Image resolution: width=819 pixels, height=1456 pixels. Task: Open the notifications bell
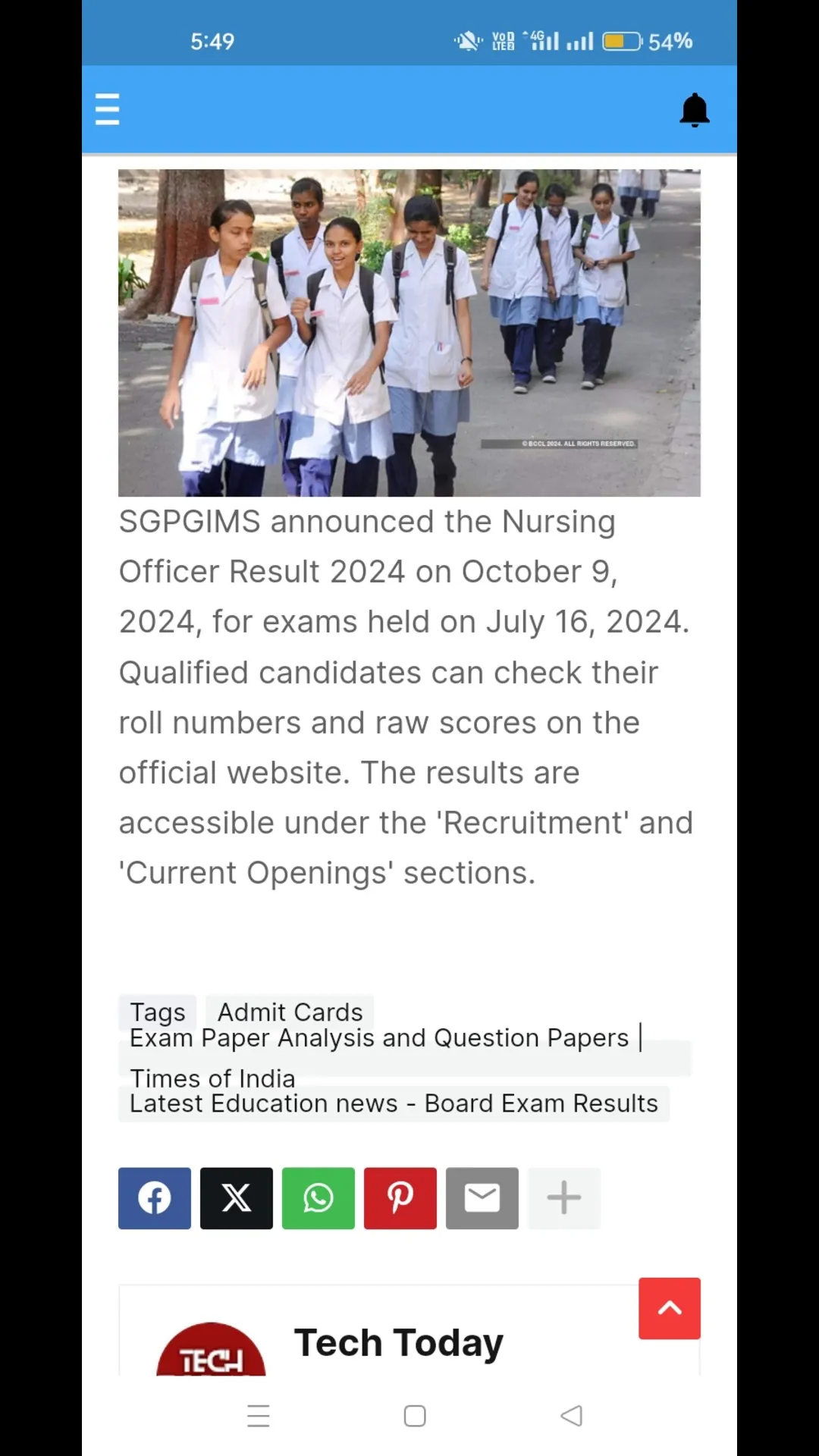pos(694,110)
